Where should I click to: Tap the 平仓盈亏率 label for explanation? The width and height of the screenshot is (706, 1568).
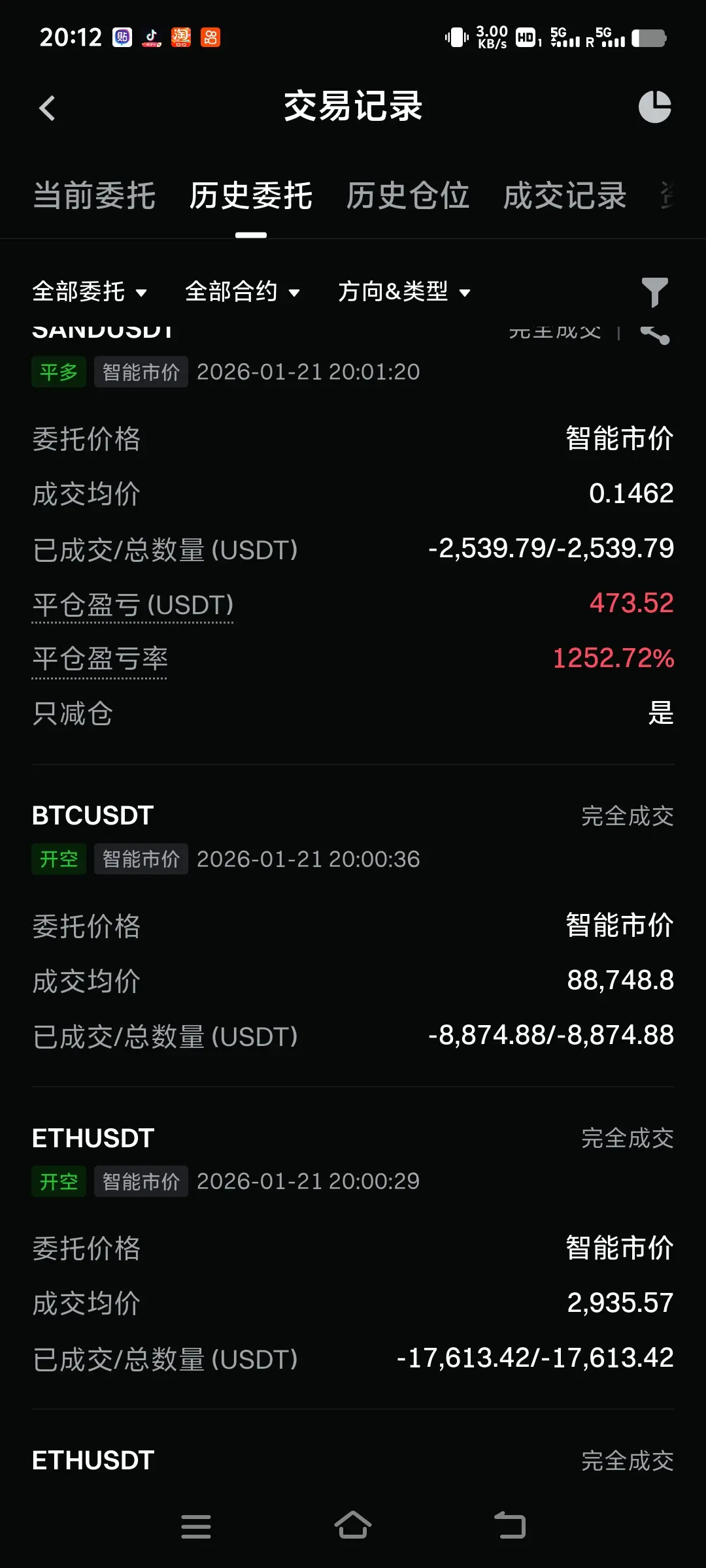click(x=99, y=659)
